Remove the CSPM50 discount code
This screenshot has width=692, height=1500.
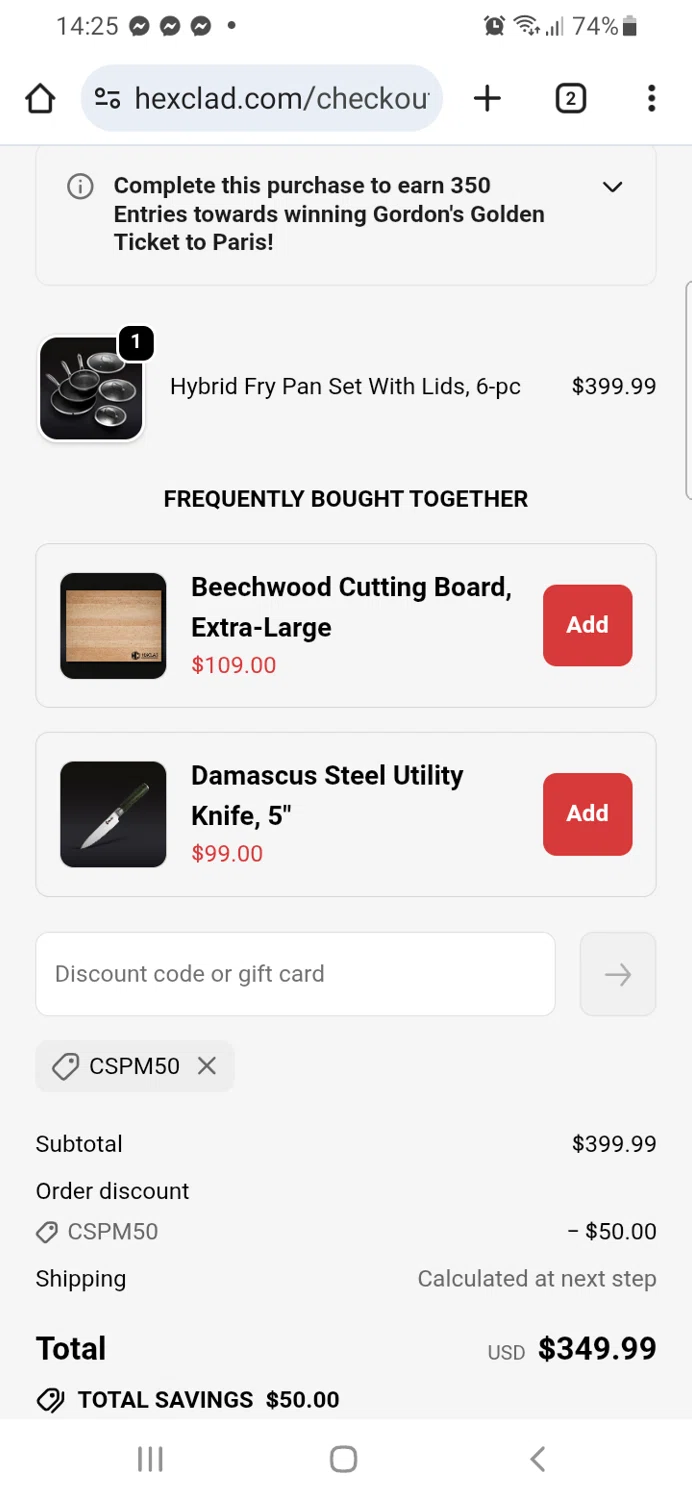(207, 1066)
